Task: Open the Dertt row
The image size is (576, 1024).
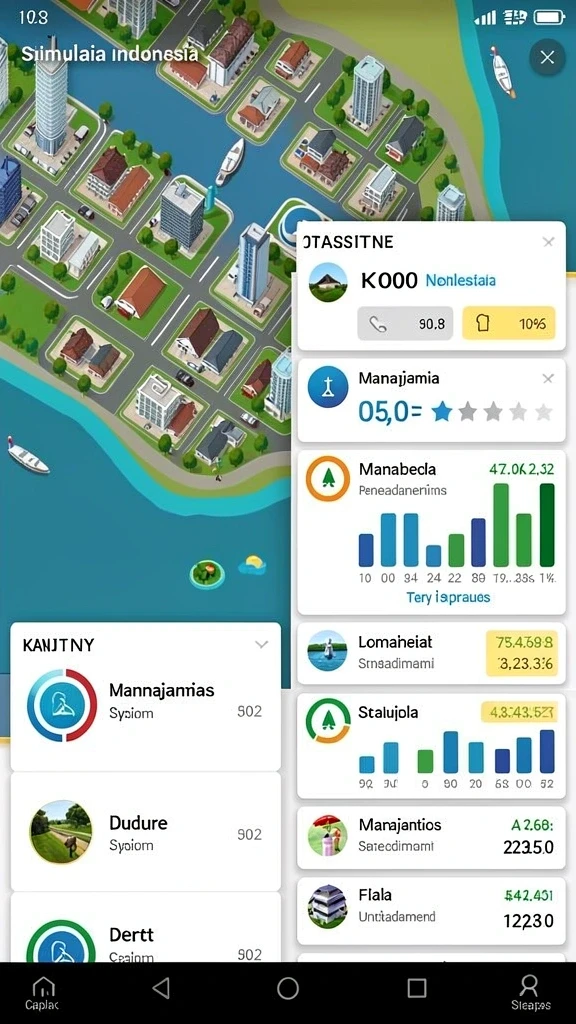Action: (x=146, y=928)
